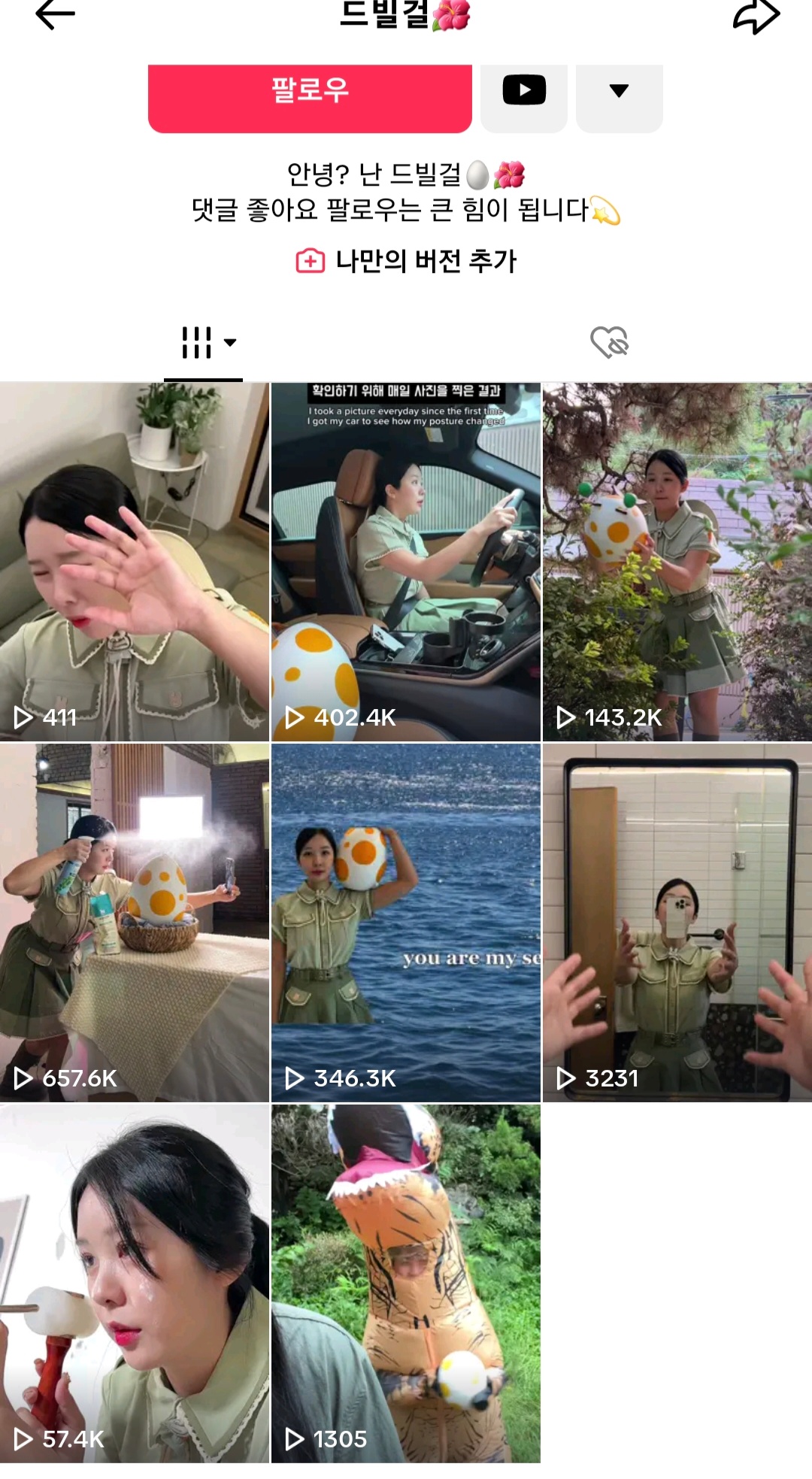Viewport: 812px width, 1479px height.
Task: Play the mirror selfie video with 3231 views
Action: (x=677, y=923)
